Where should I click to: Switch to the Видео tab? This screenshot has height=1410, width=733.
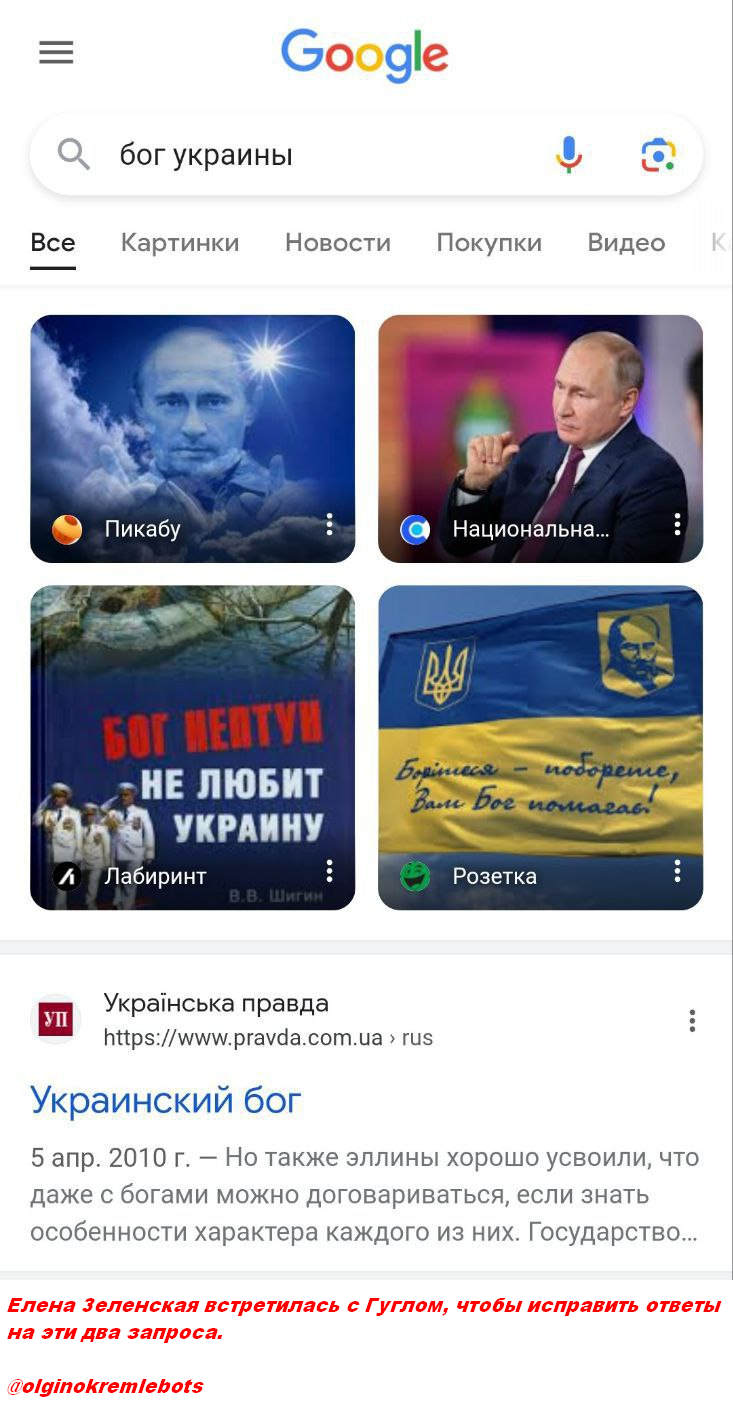pos(626,243)
